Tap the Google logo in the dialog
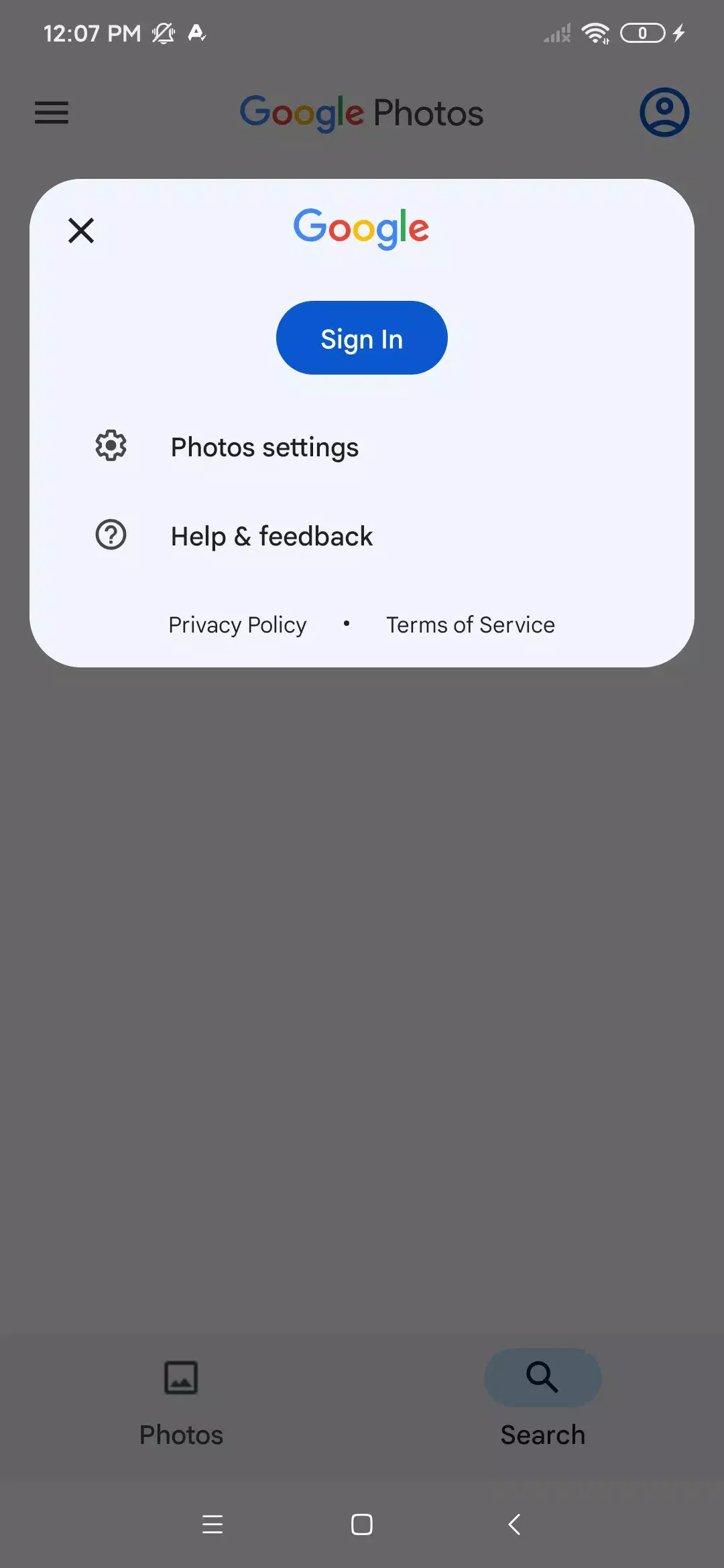The width and height of the screenshot is (724, 1568). pyautogui.click(x=361, y=228)
